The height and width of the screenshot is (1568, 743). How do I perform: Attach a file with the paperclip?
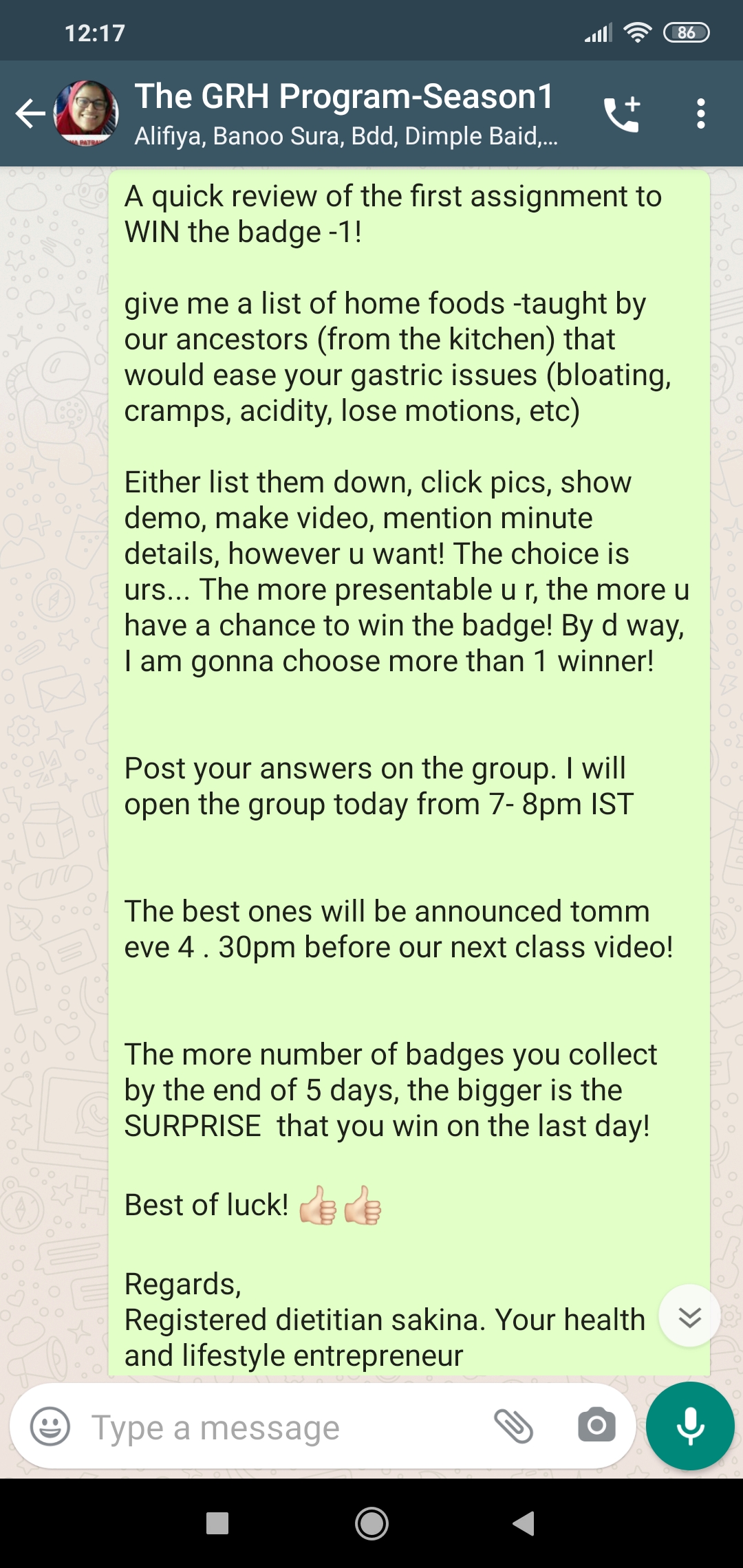tap(513, 1426)
